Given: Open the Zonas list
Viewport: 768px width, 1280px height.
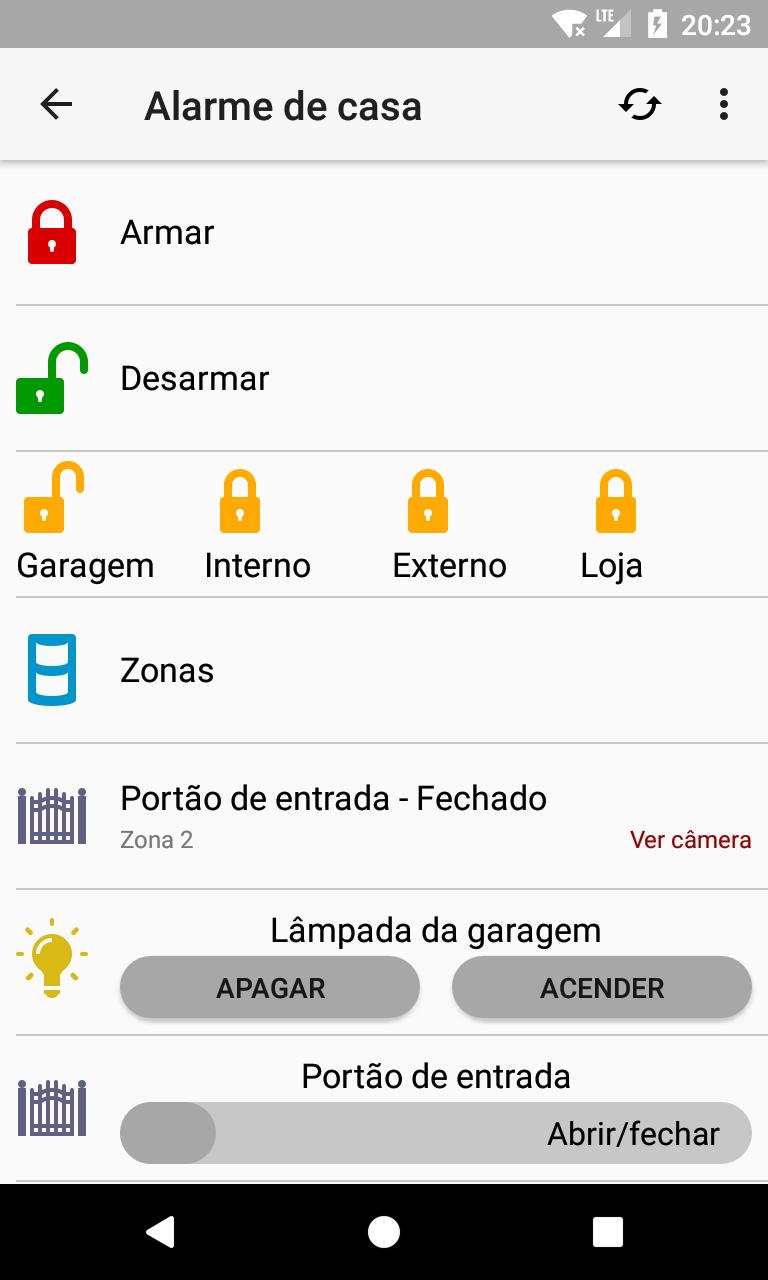Looking at the screenshot, I should pos(384,670).
